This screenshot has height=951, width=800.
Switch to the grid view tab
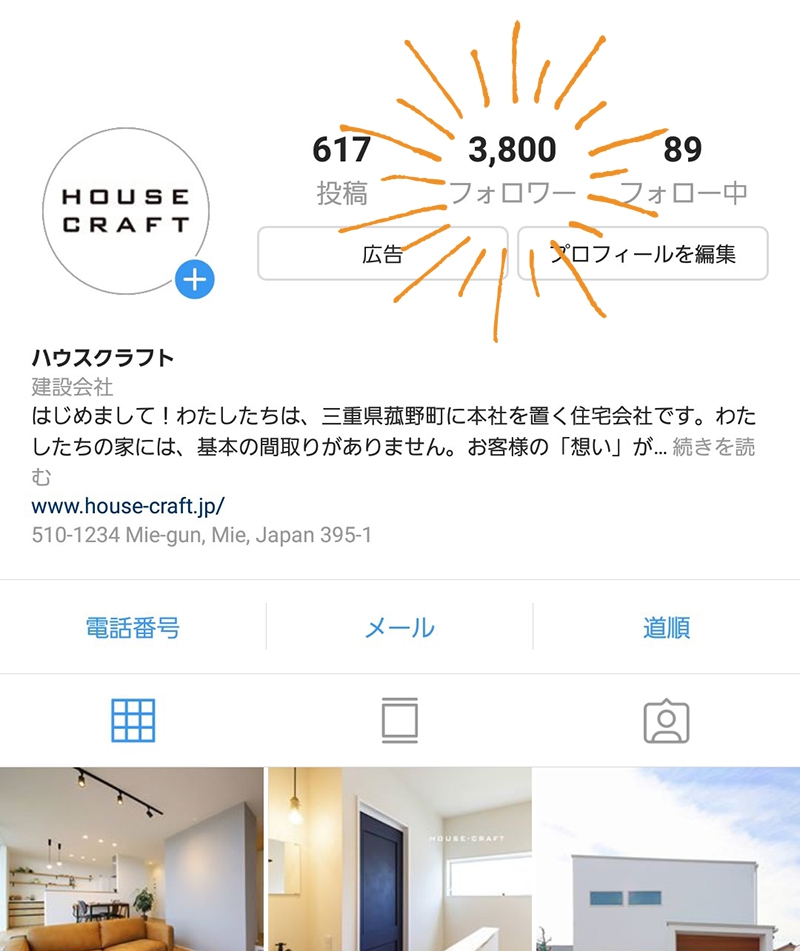click(x=133, y=720)
